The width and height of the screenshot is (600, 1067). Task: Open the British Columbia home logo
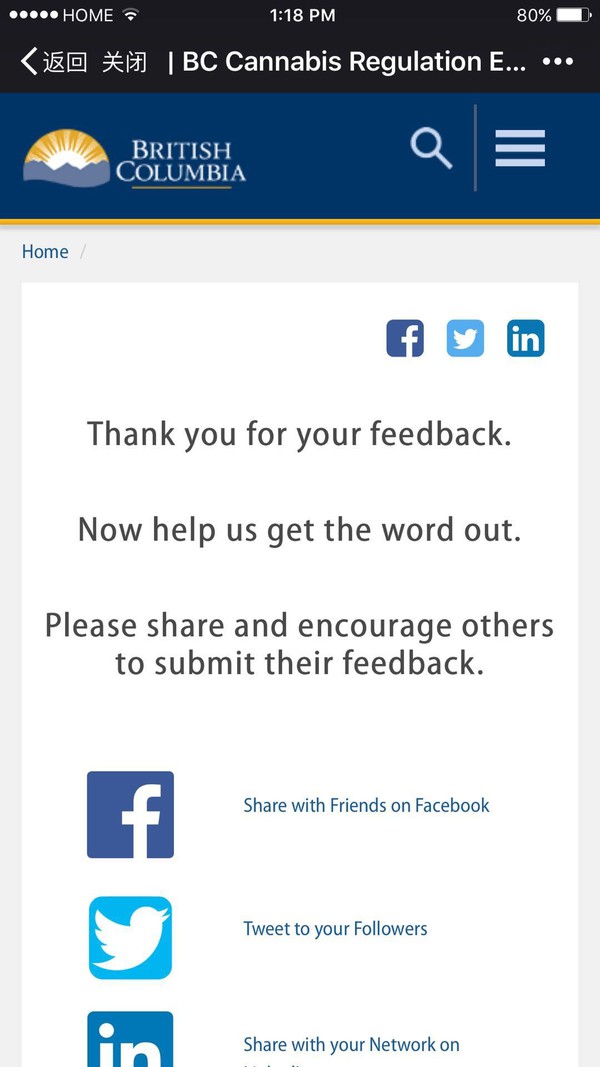(x=134, y=159)
